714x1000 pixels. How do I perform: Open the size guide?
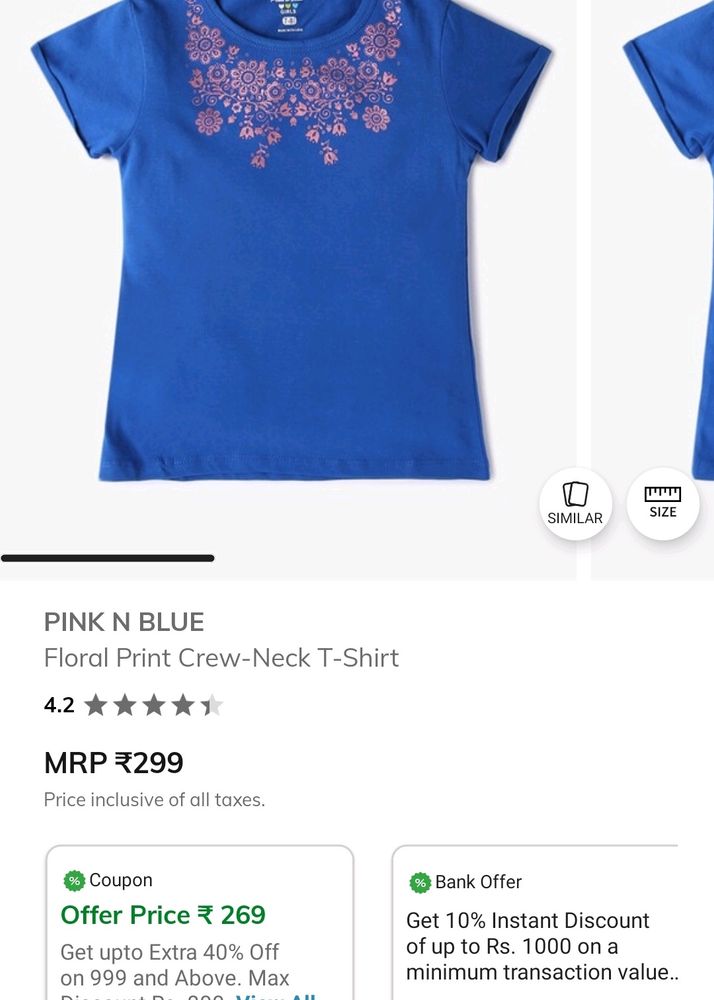(x=662, y=503)
